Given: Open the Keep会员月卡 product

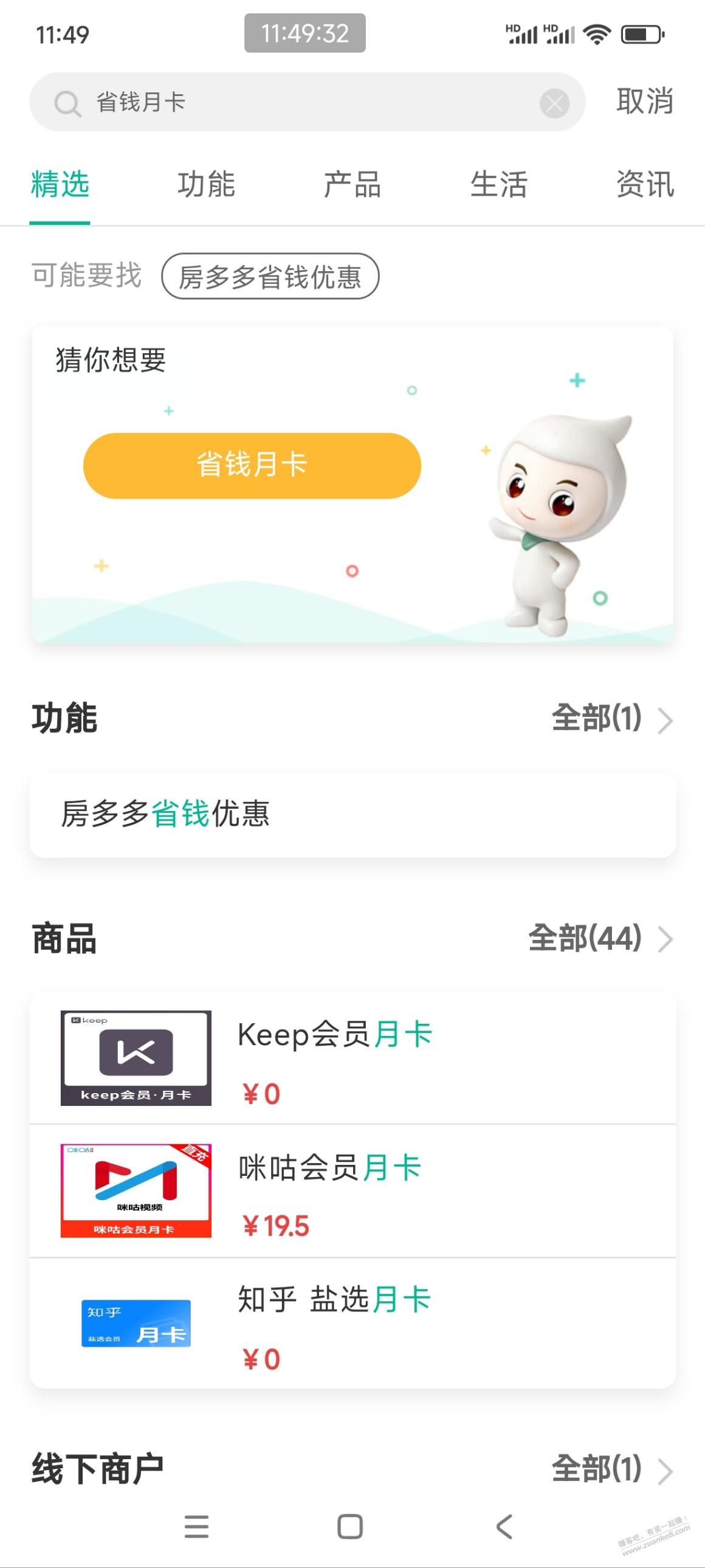Looking at the screenshot, I should tap(352, 1059).
